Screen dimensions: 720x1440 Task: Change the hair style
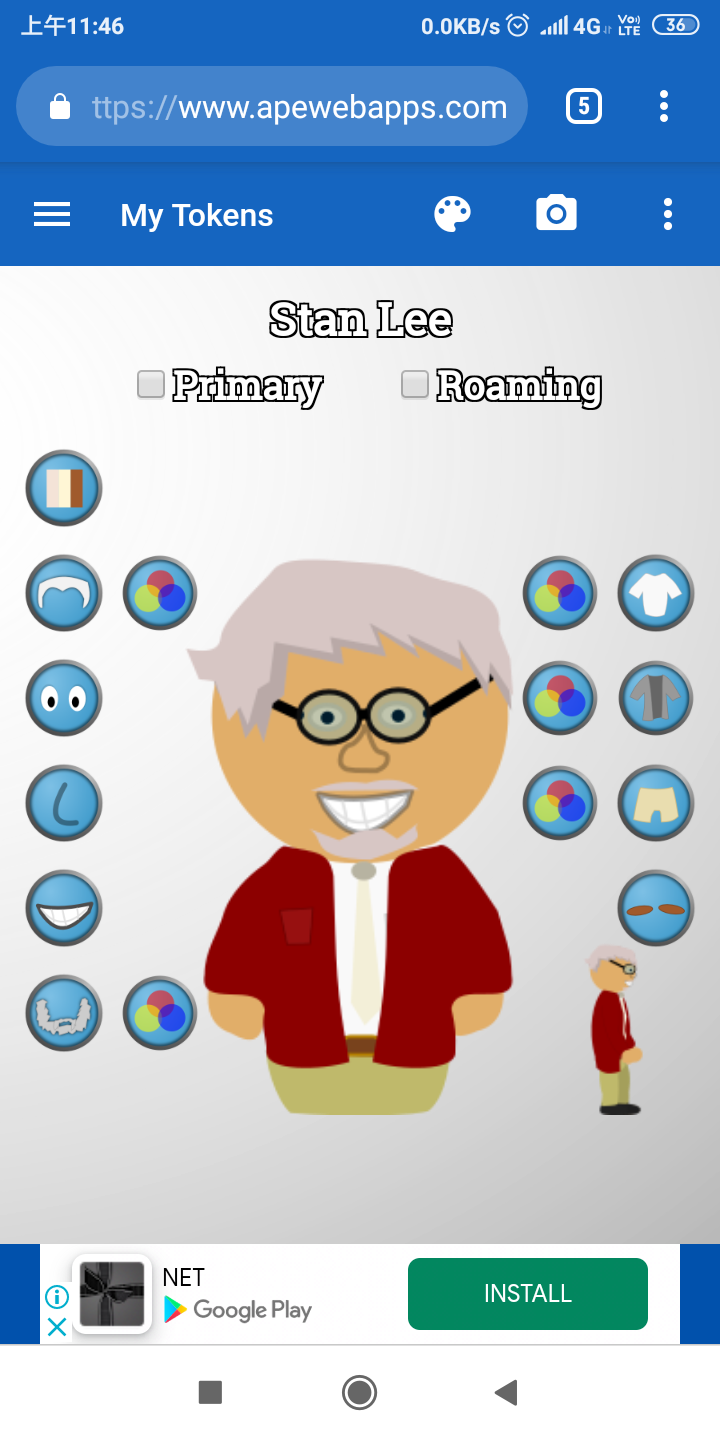click(x=64, y=593)
